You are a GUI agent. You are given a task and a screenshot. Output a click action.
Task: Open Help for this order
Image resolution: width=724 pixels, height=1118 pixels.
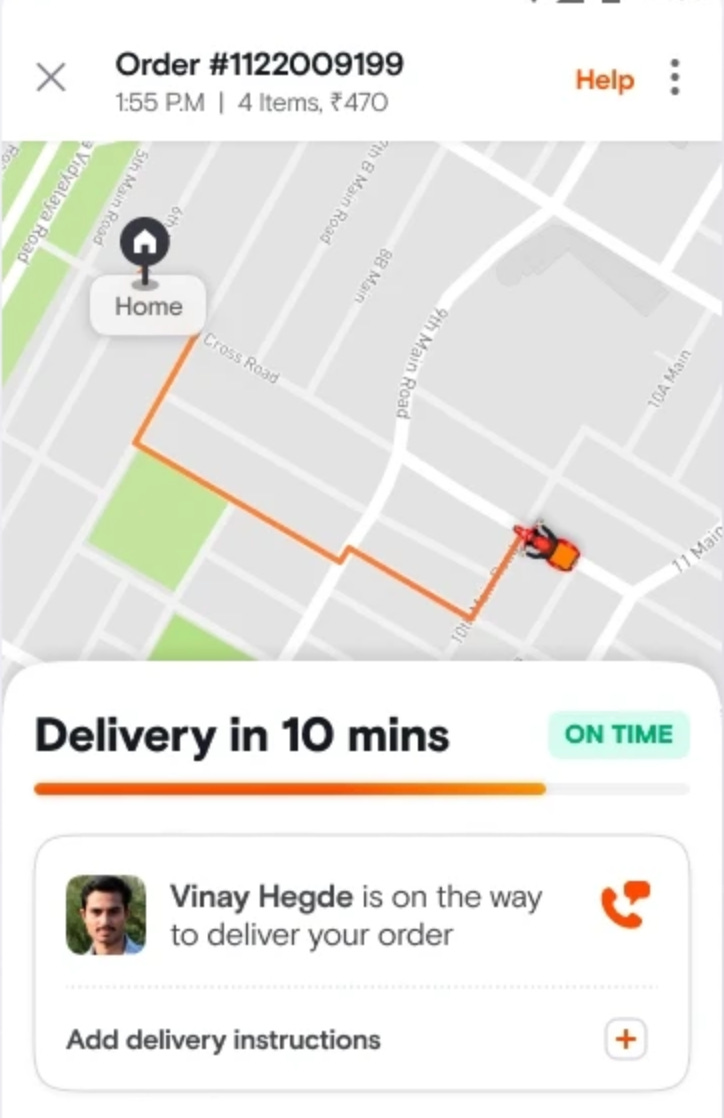click(x=604, y=80)
